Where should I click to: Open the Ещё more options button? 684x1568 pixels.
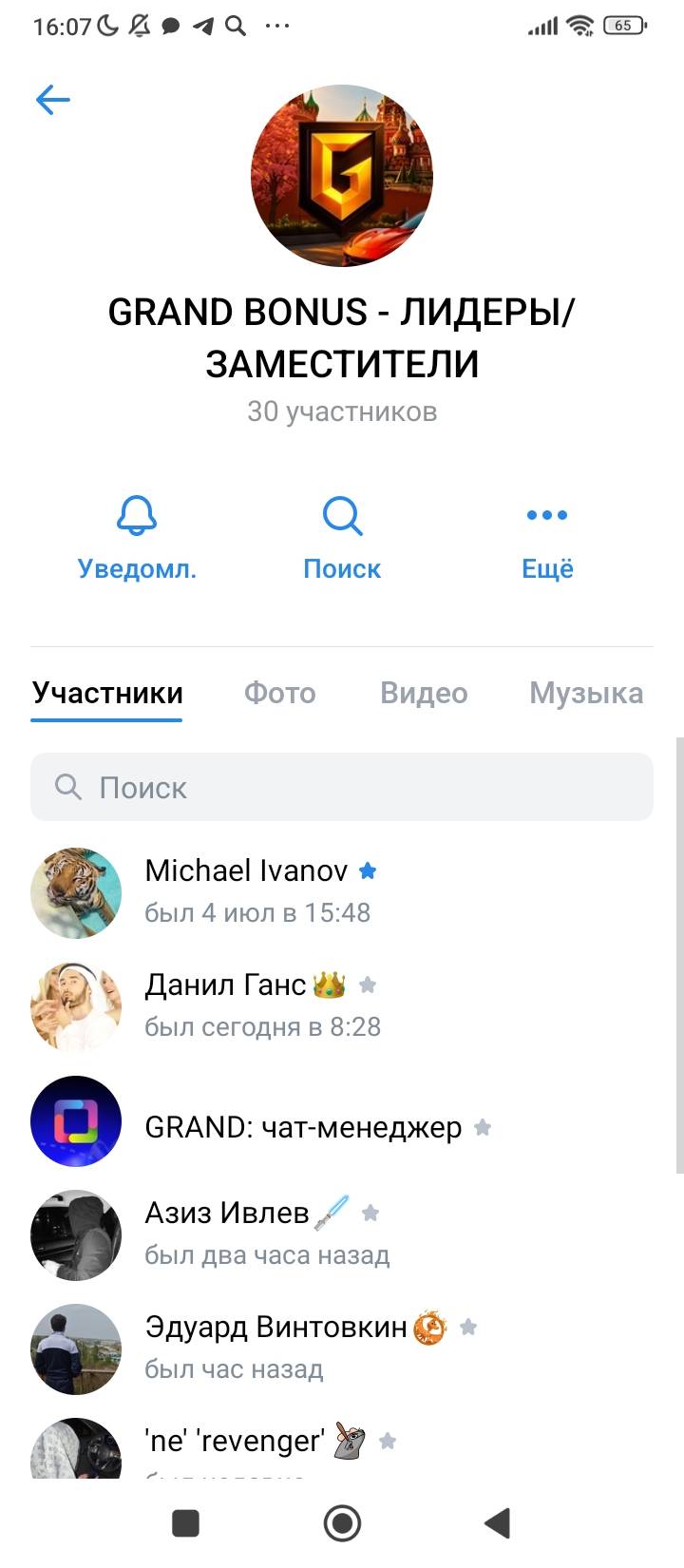point(547,537)
